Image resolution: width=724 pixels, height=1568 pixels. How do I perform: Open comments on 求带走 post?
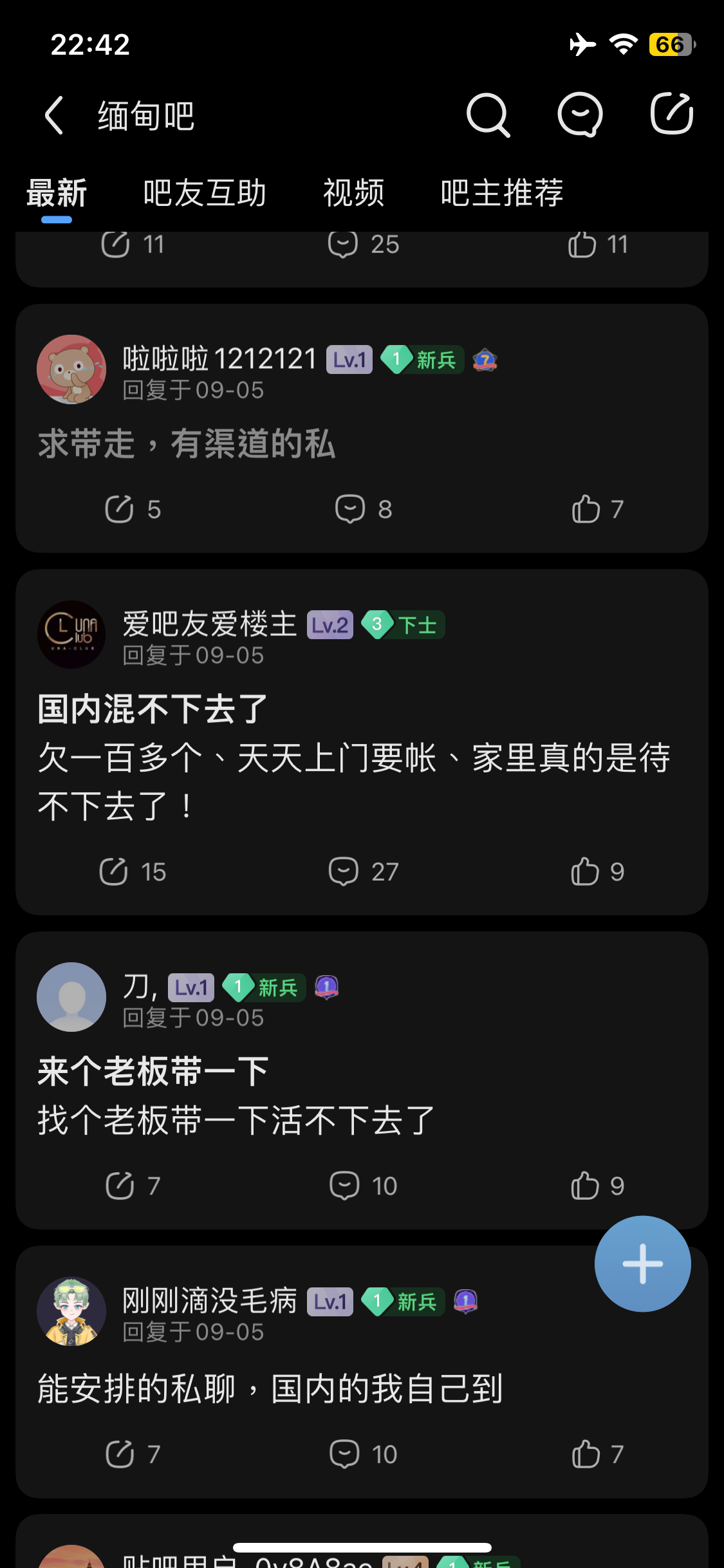364,509
